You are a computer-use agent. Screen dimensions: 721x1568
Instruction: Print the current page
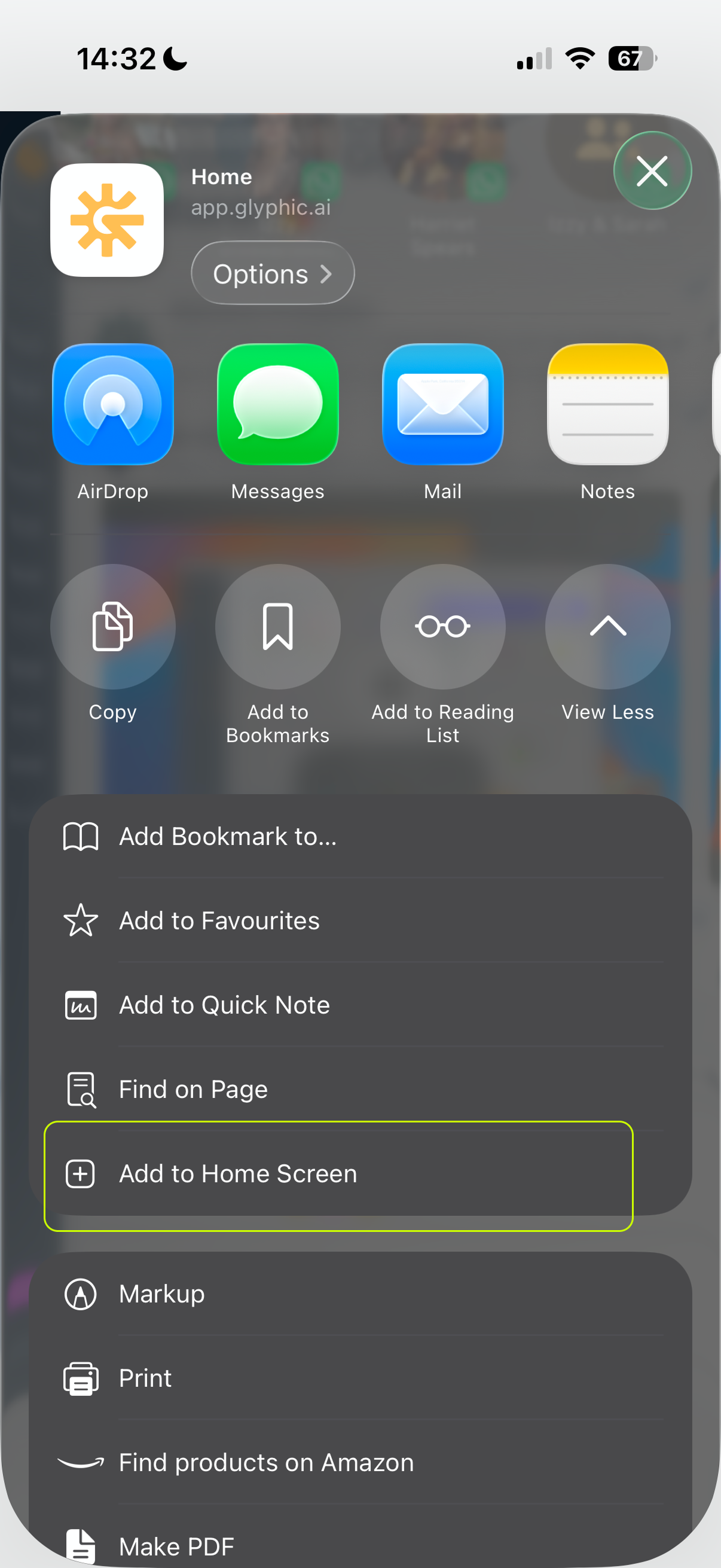[359, 1378]
